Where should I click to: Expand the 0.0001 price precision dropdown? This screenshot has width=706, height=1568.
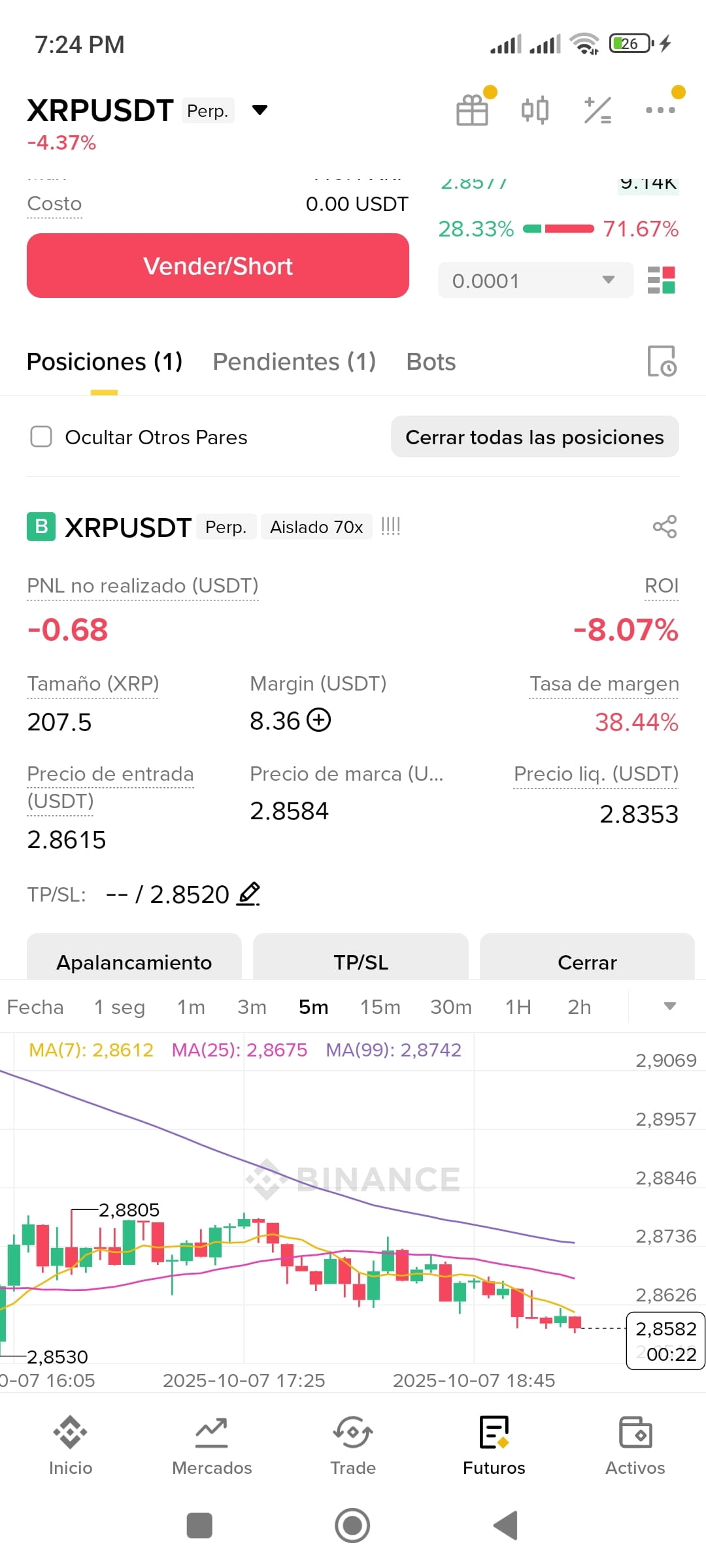[535, 280]
